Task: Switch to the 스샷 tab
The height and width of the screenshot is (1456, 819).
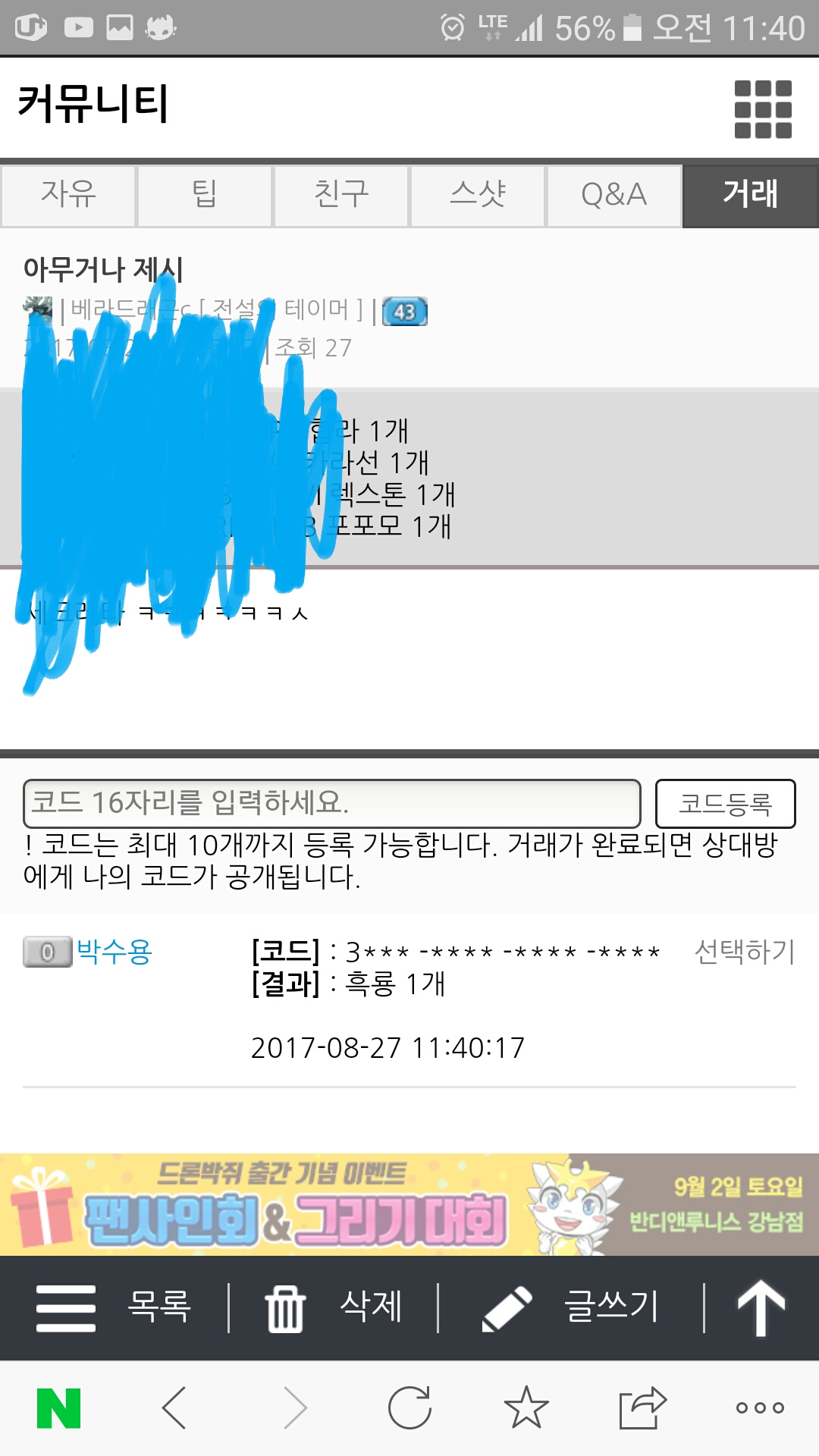Action: coord(478,195)
